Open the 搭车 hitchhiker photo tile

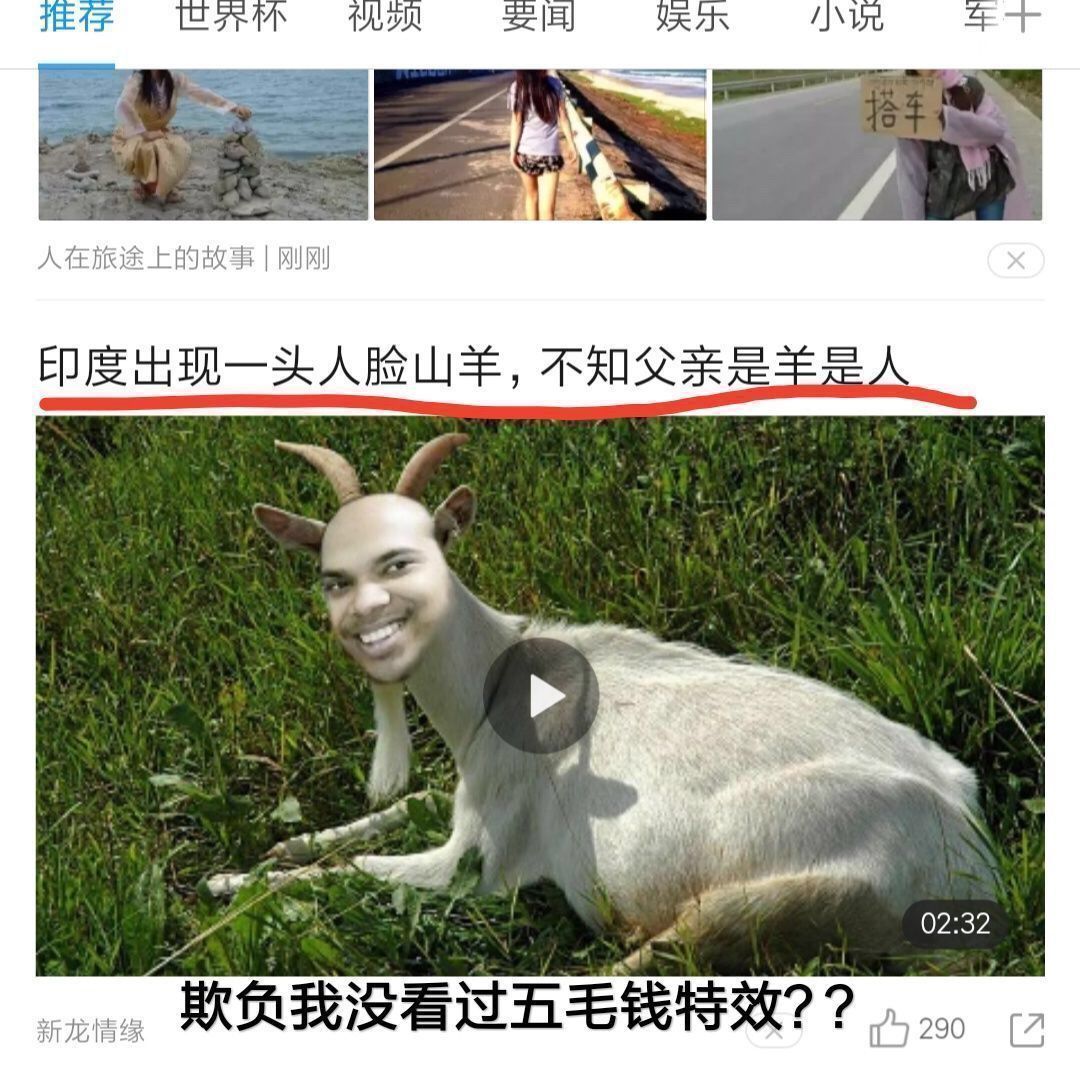pyautogui.click(x=877, y=145)
